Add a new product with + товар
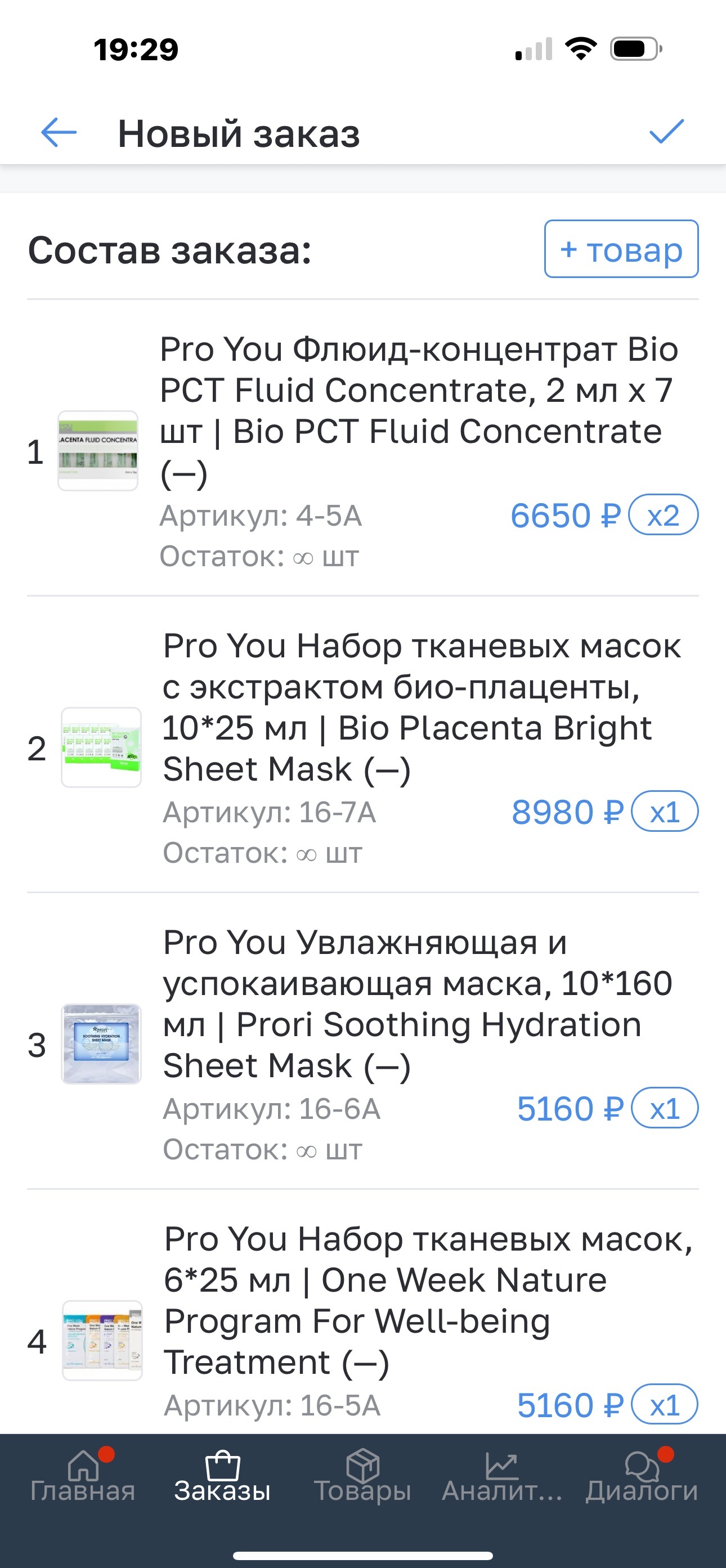 [x=621, y=249]
